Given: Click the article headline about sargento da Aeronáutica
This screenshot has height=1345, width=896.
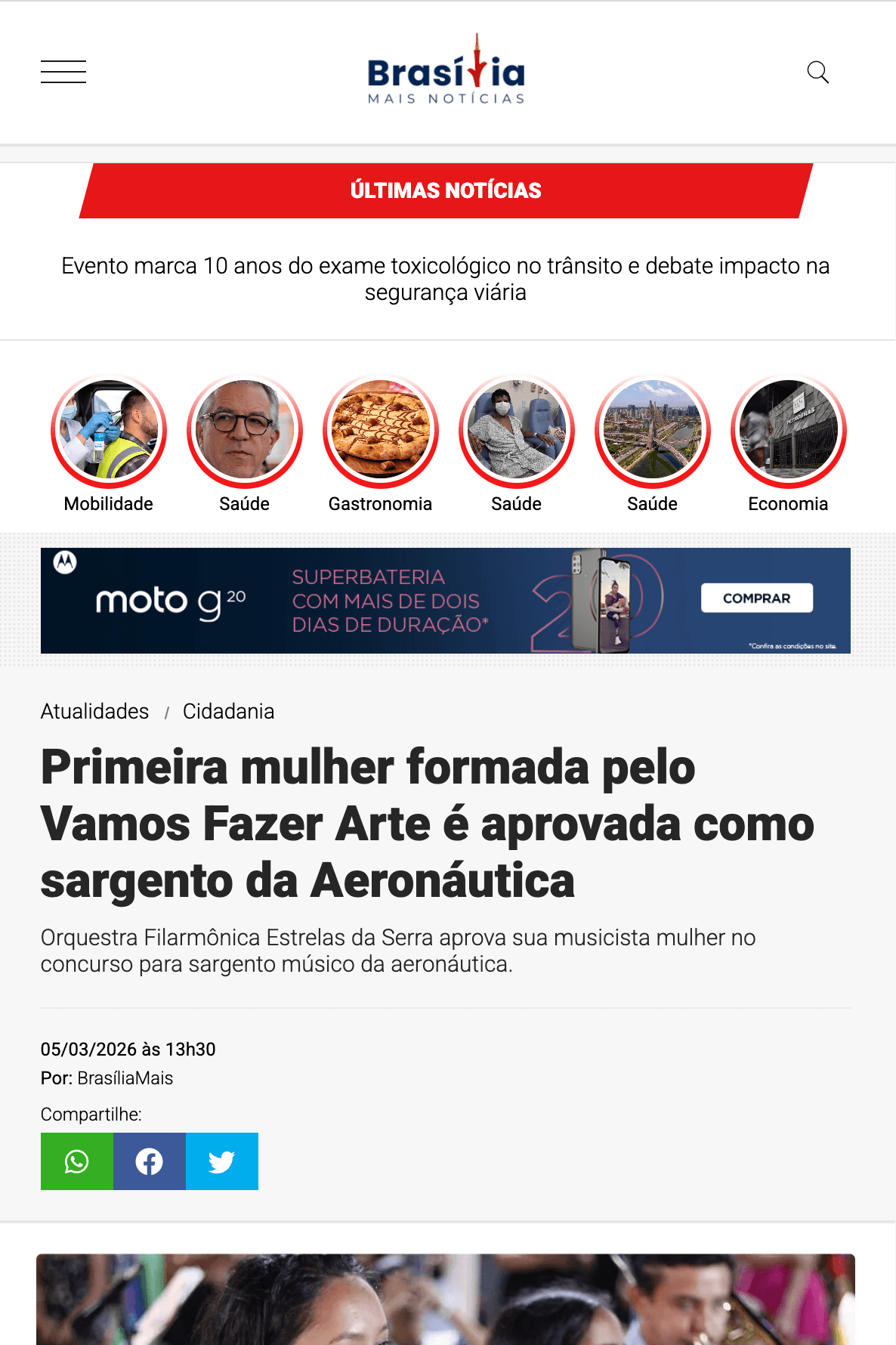Looking at the screenshot, I should pyautogui.click(x=428, y=824).
